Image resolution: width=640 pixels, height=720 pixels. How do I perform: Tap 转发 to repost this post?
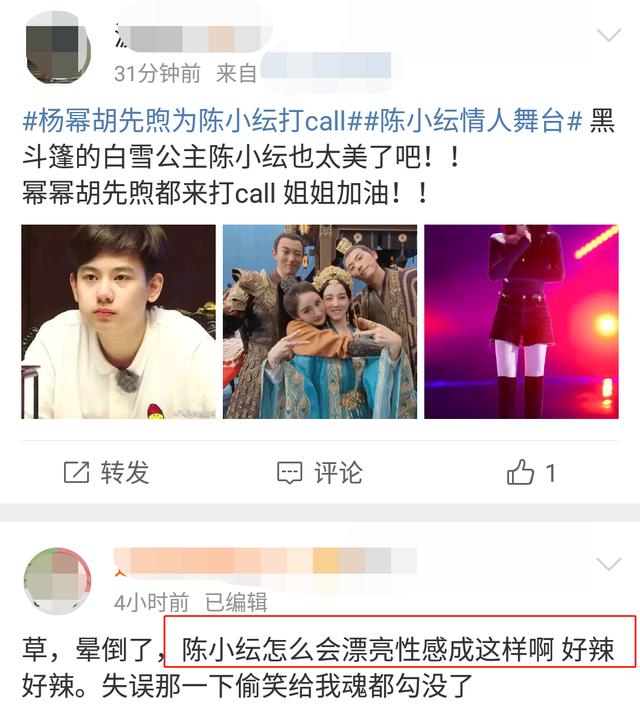pos(107,473)
